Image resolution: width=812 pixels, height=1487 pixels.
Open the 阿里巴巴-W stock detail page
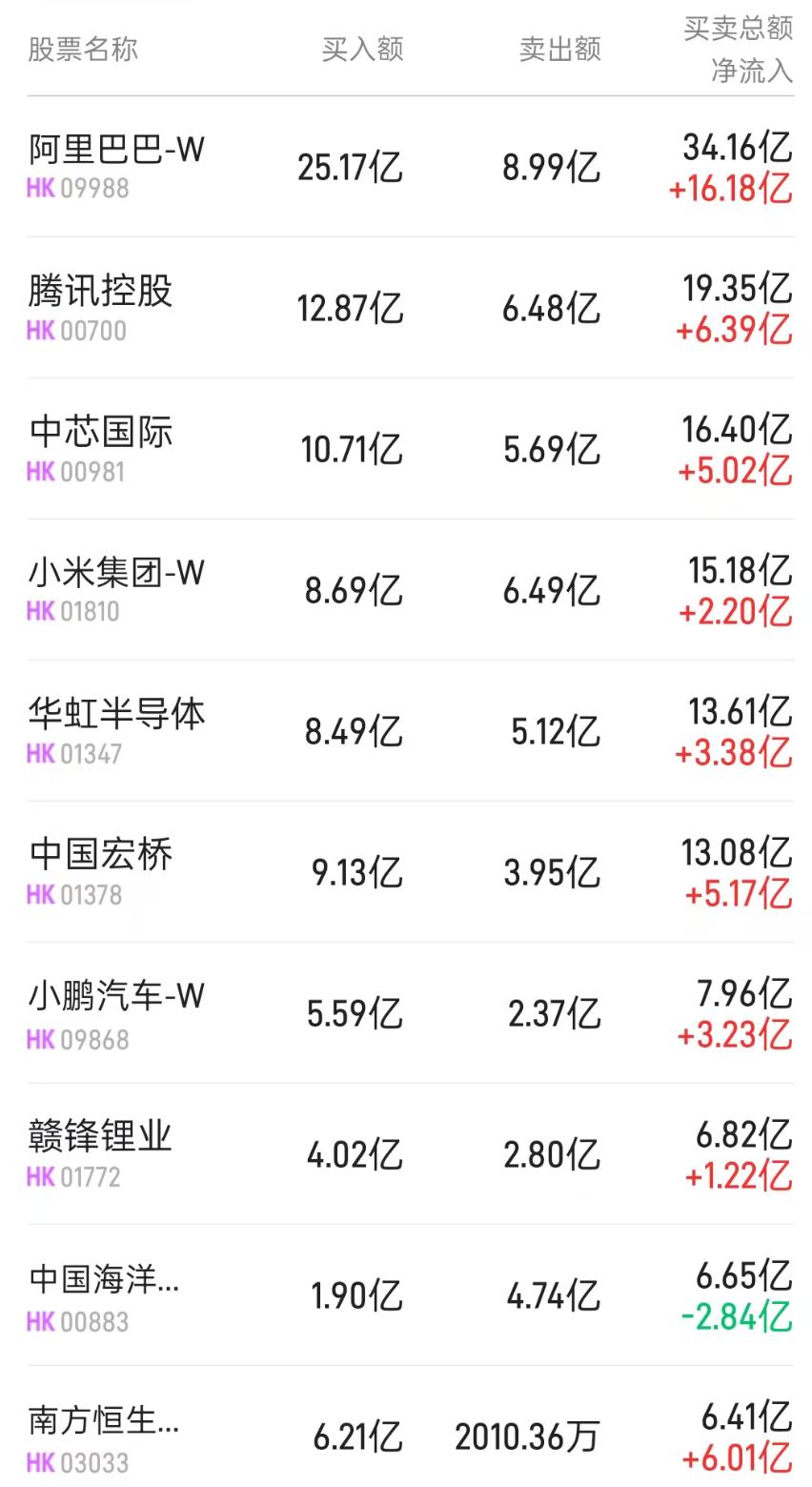[x=114, y=150]
